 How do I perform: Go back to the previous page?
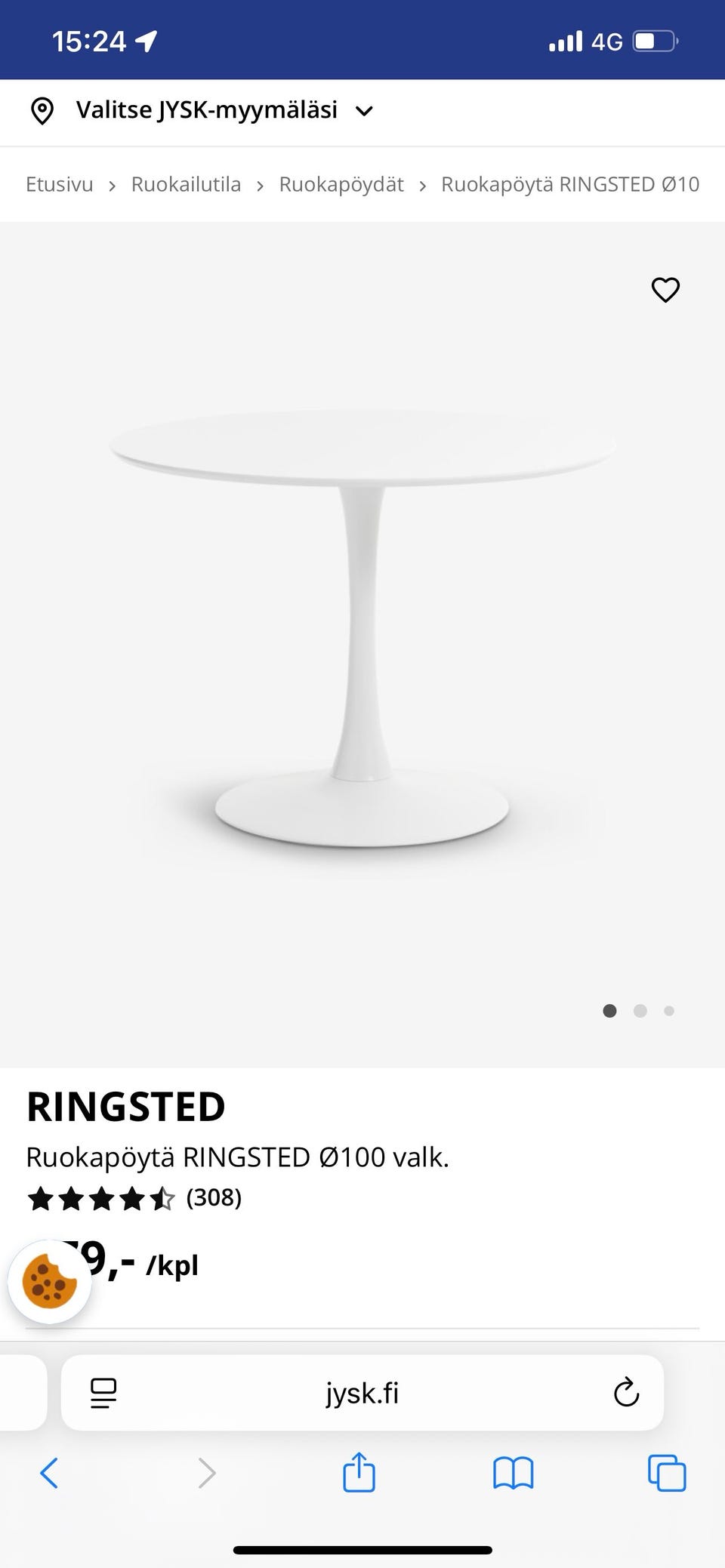pyautogui.click(x=49, y=1473)
